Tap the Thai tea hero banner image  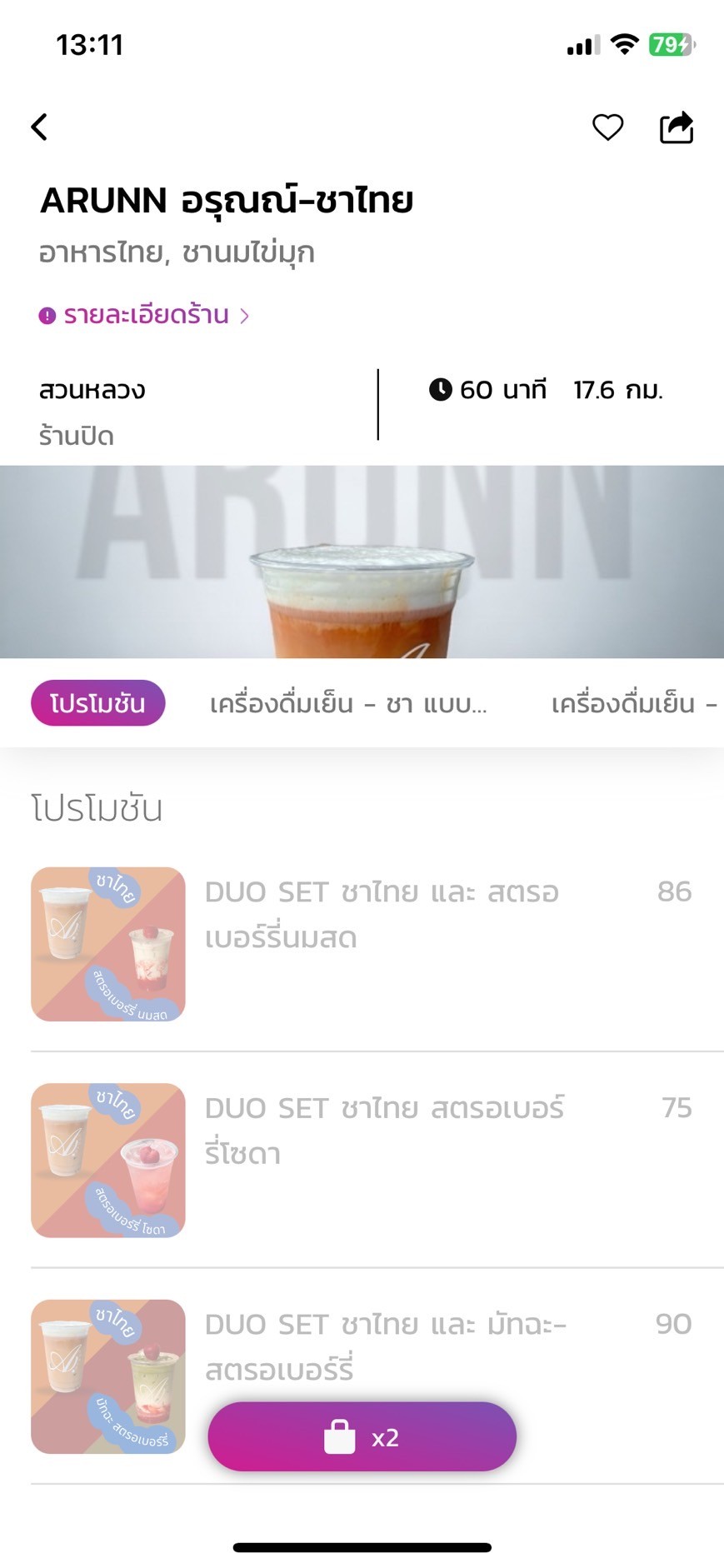click(x=362, y=562)
